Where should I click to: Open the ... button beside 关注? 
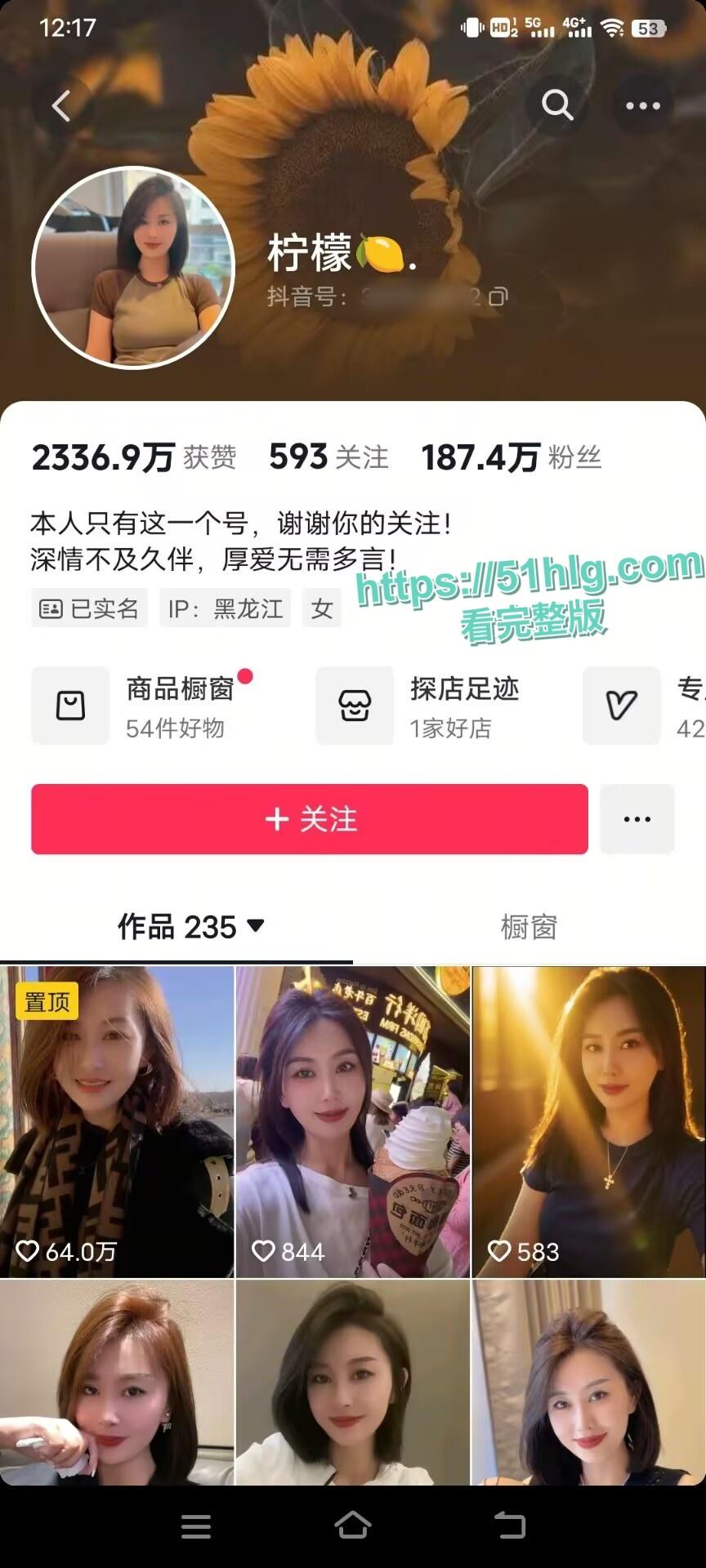637,819
